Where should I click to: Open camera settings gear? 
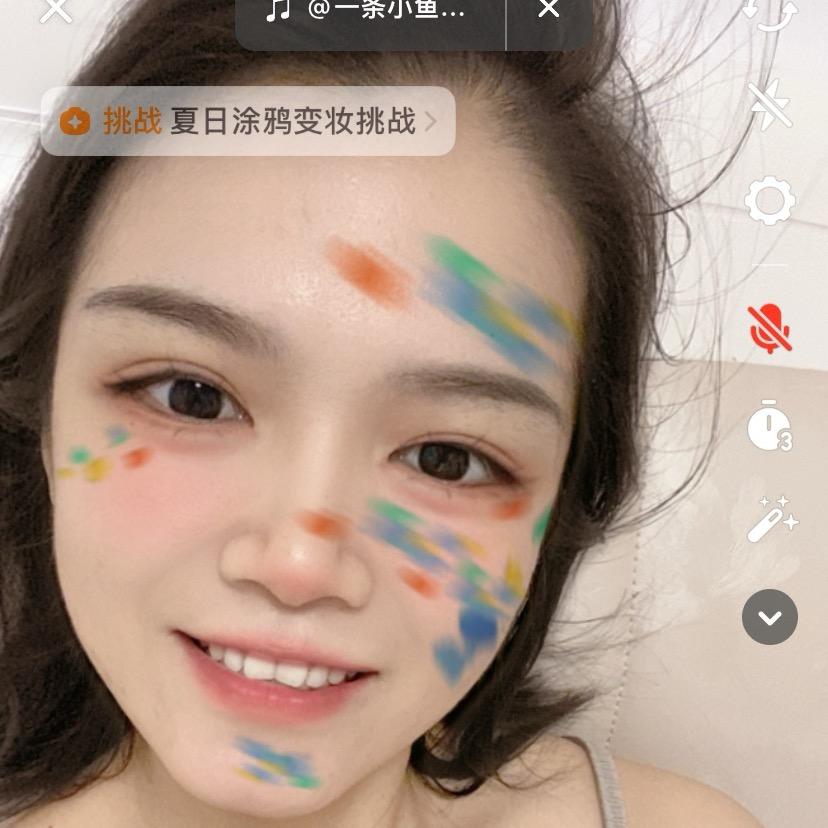pyautogui.click(x=770, y=202)
